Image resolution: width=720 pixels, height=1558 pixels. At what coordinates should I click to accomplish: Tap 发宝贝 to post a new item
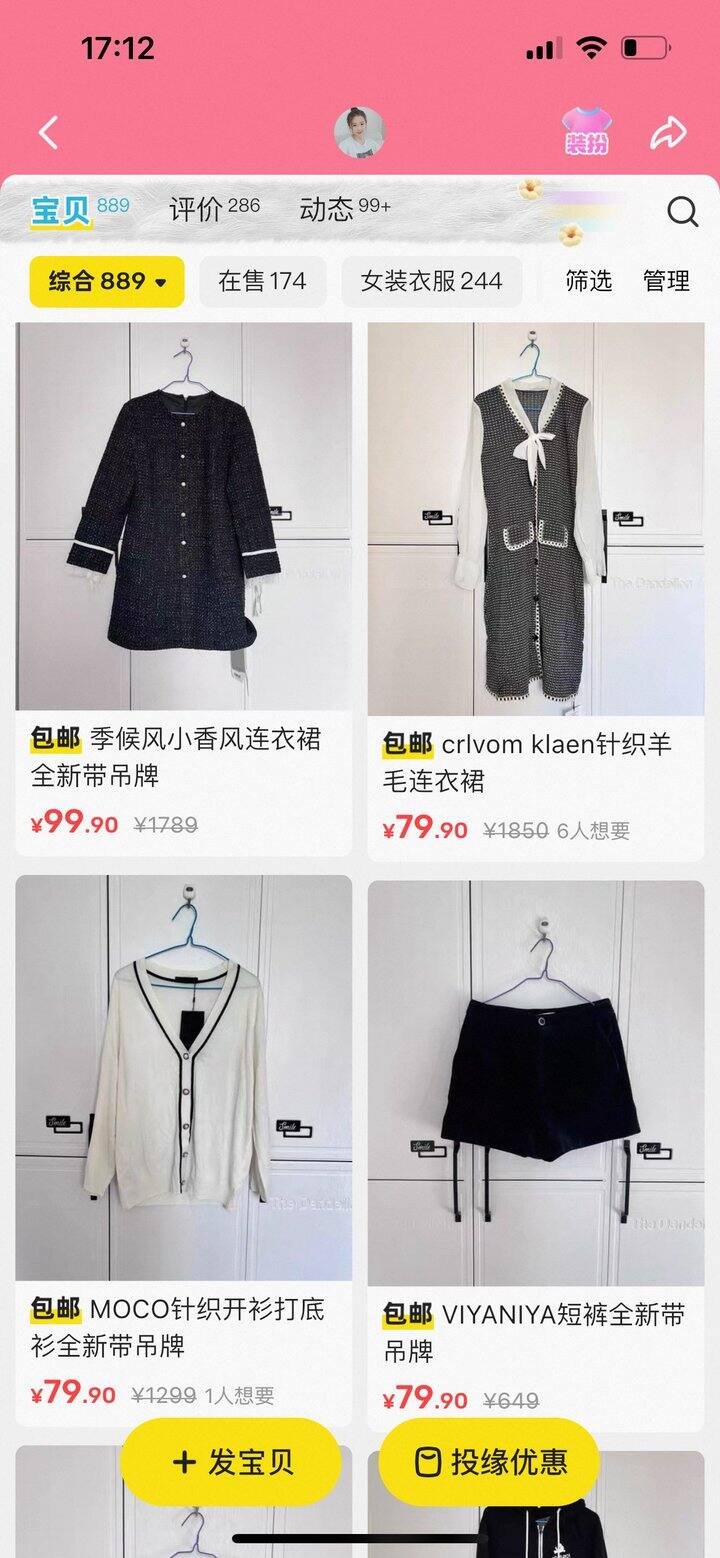click(230, 1462)
